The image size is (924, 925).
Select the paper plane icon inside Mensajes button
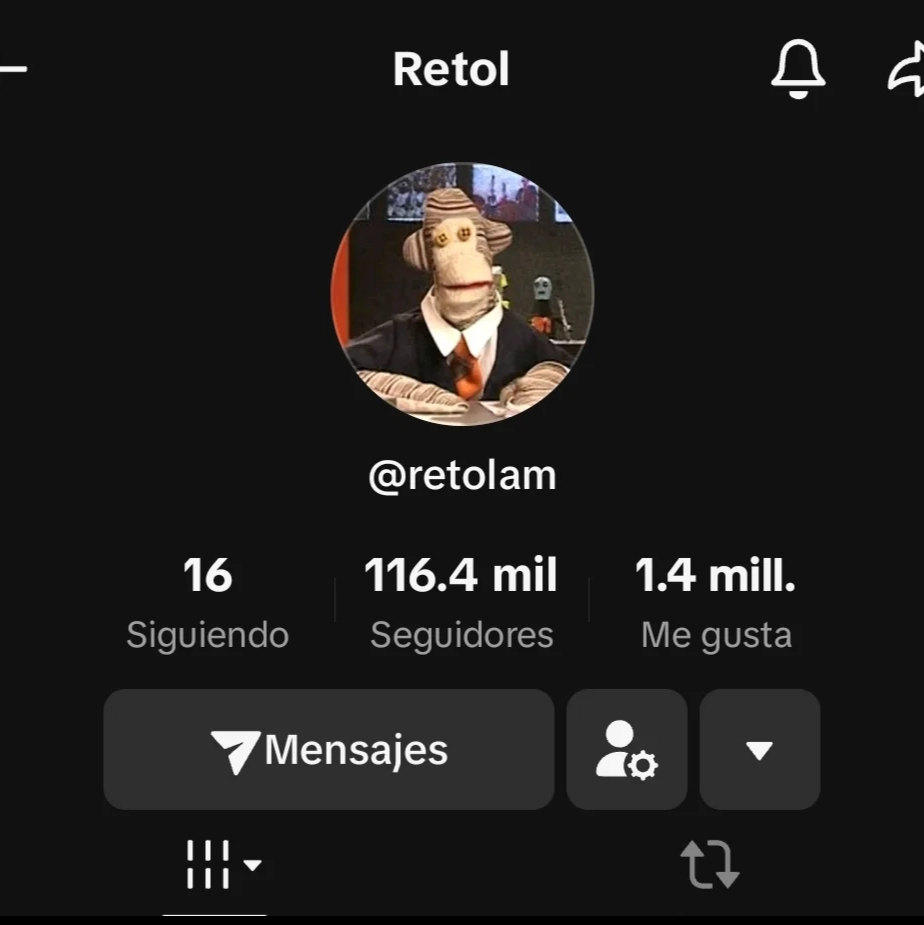coord(237,750)
